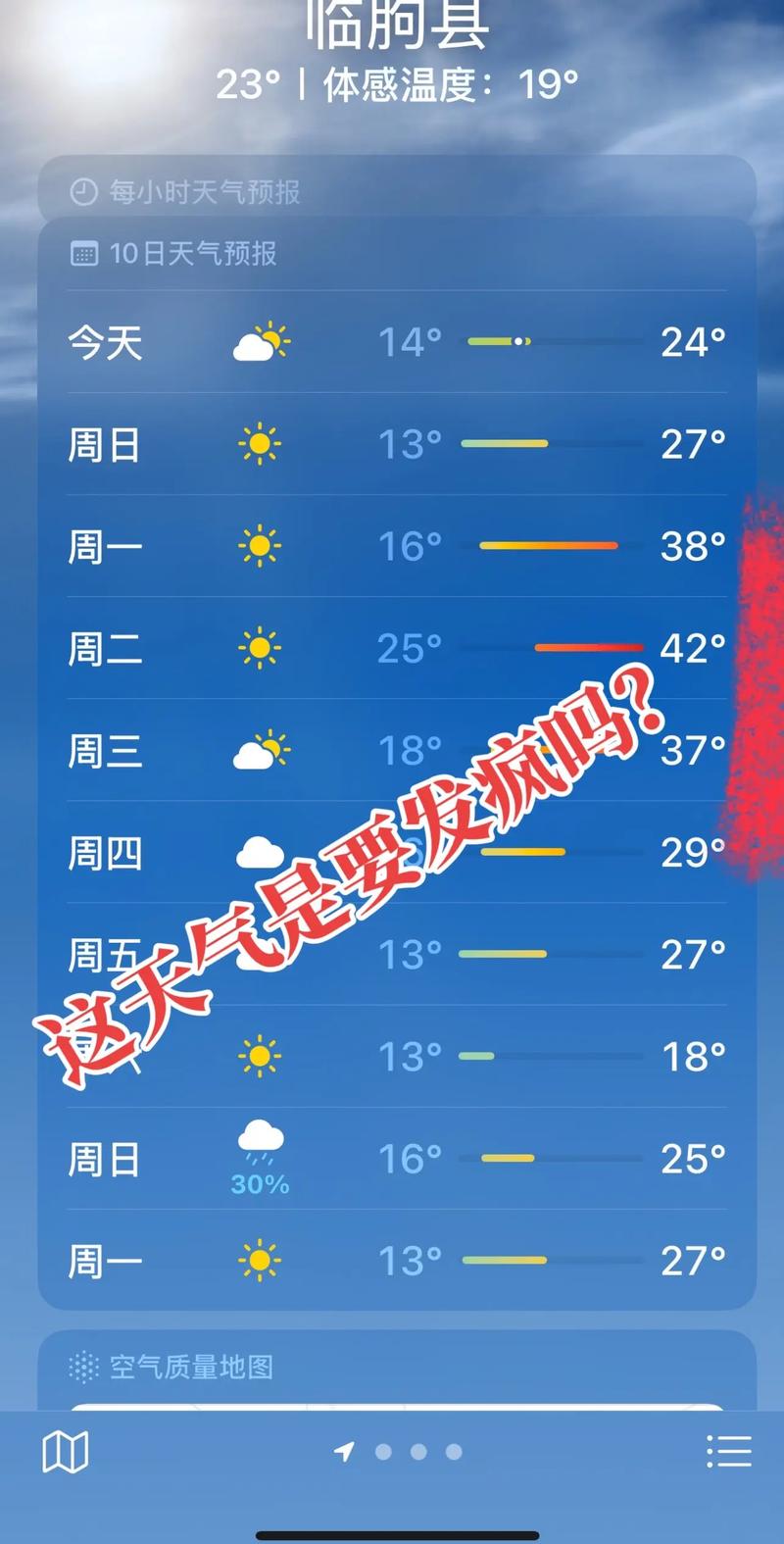Tap the temperature range bar on 周一 row

(550, 546)
